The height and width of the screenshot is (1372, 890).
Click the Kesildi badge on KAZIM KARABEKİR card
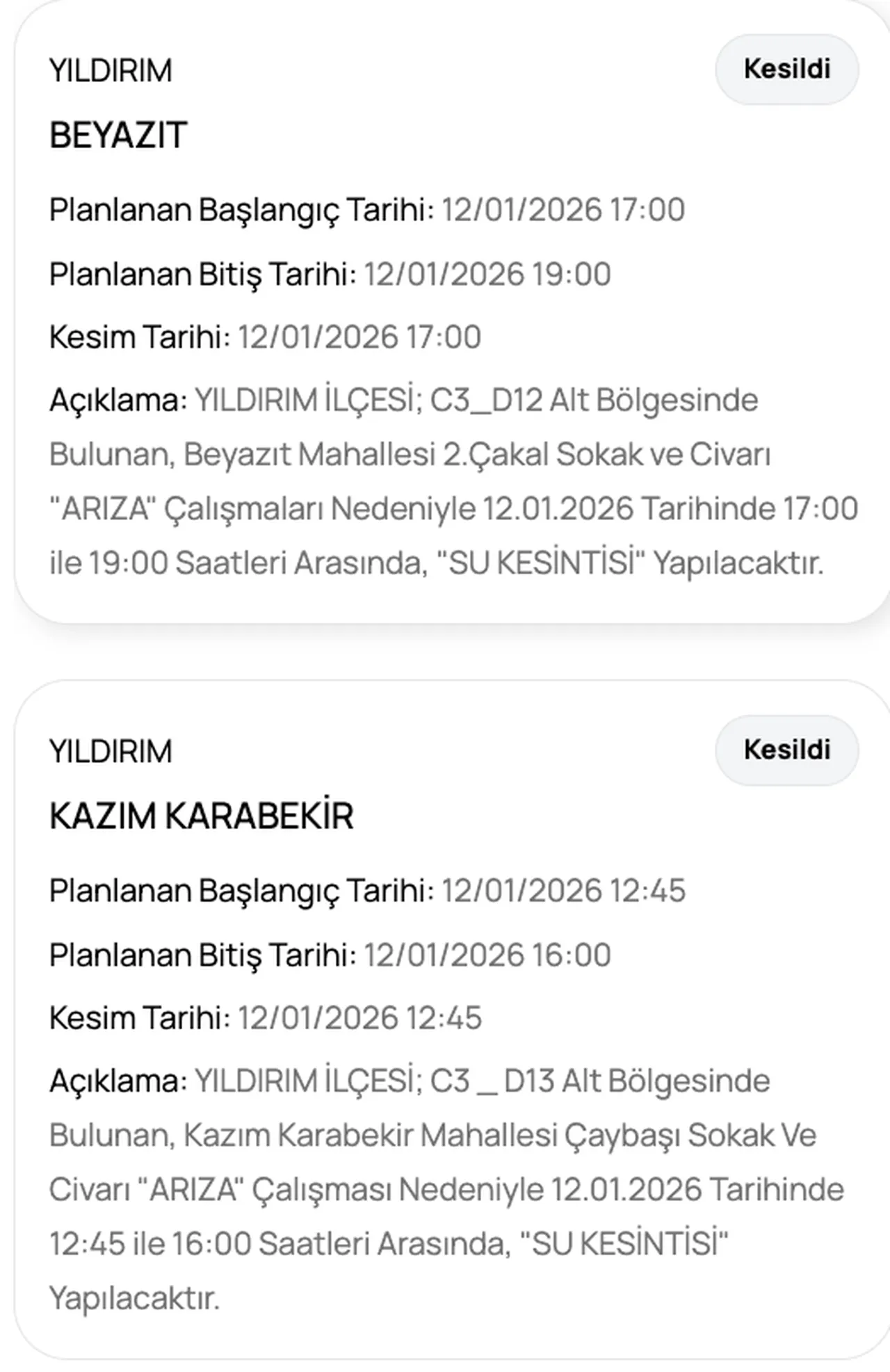pos(786,750)
